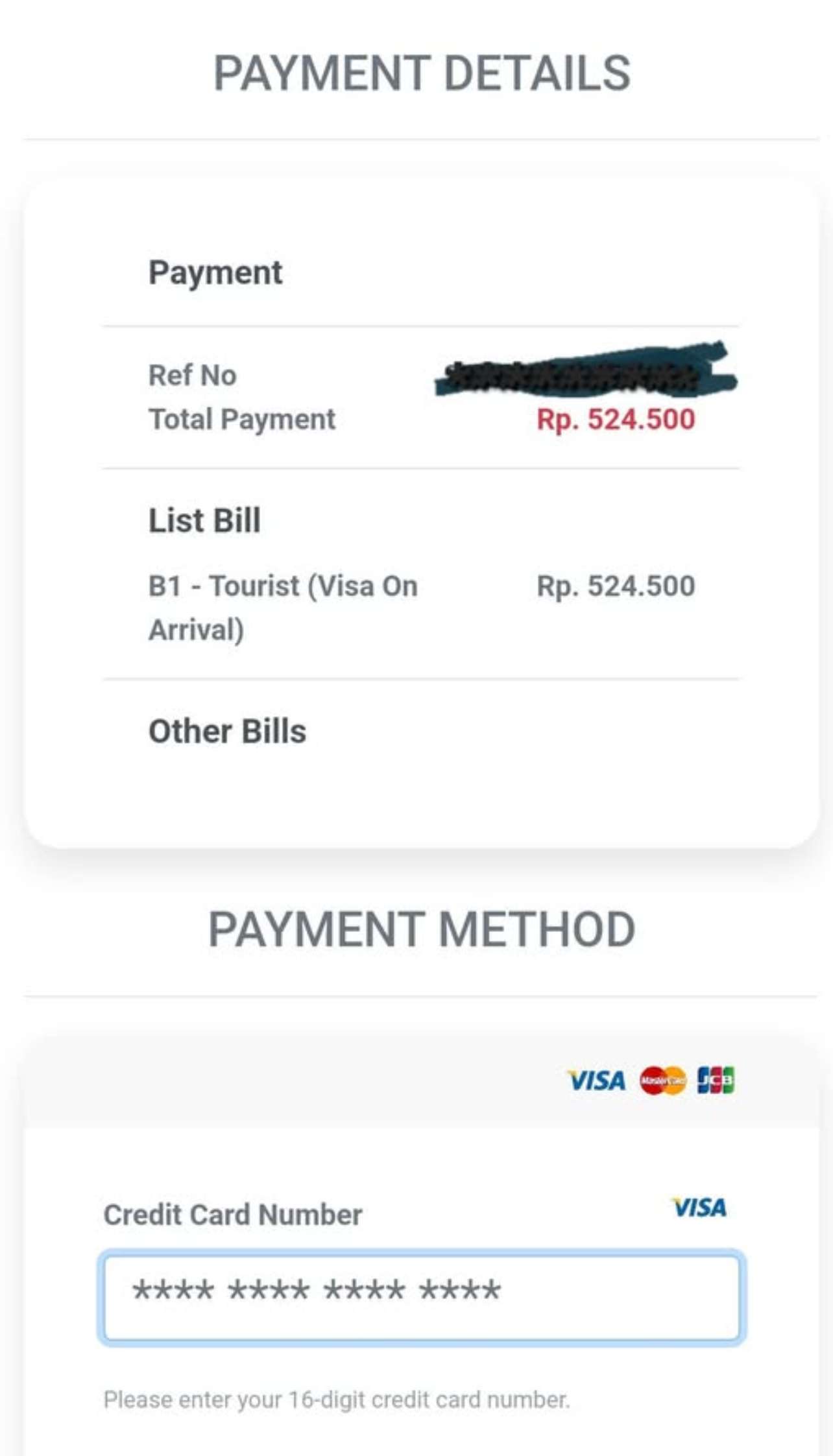Click the PAYMENT METHOD heading
Image resolution: width=833 pixels, height=1456 pixels.
(x=422, y=929)
